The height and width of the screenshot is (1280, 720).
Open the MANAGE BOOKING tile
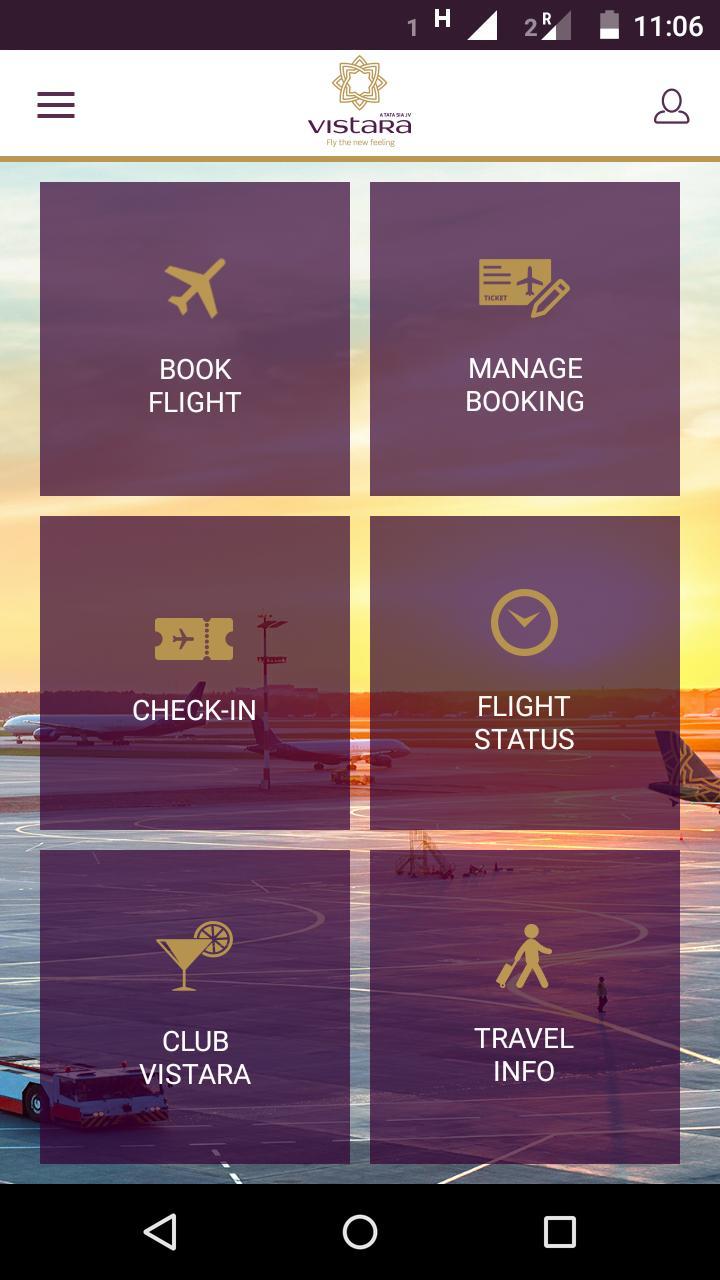(x=524, y=338)
